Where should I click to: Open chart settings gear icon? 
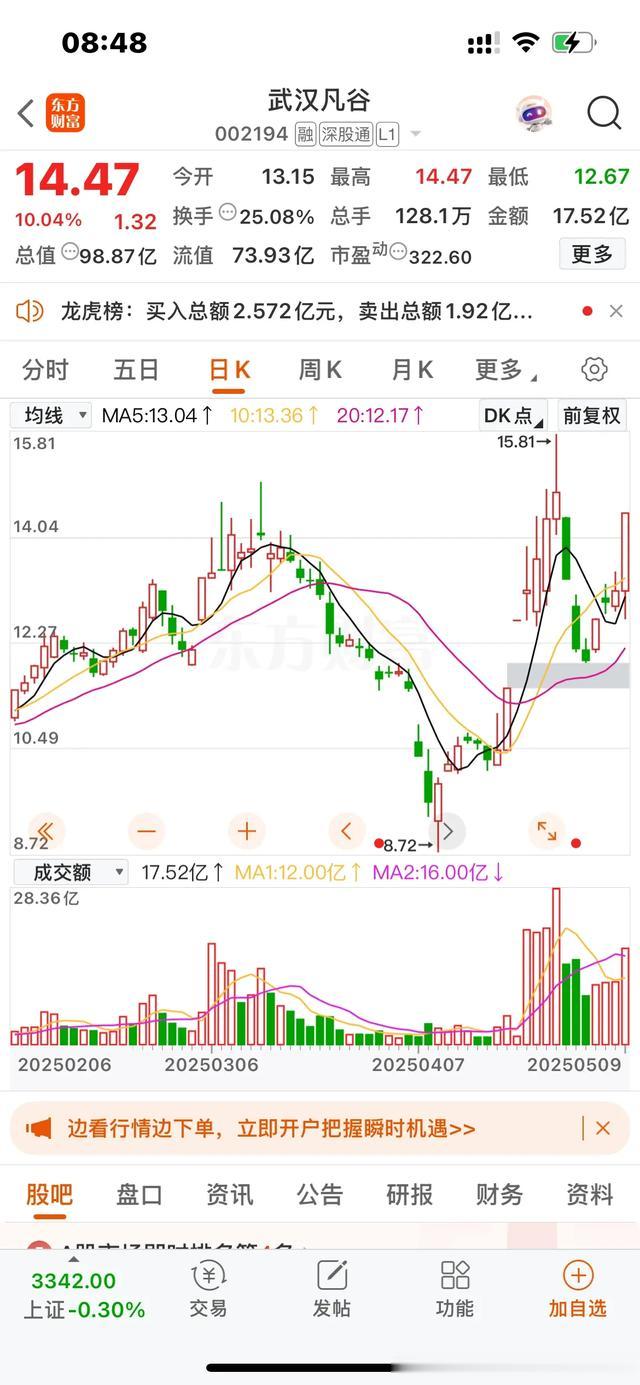(x=594, y=370)
